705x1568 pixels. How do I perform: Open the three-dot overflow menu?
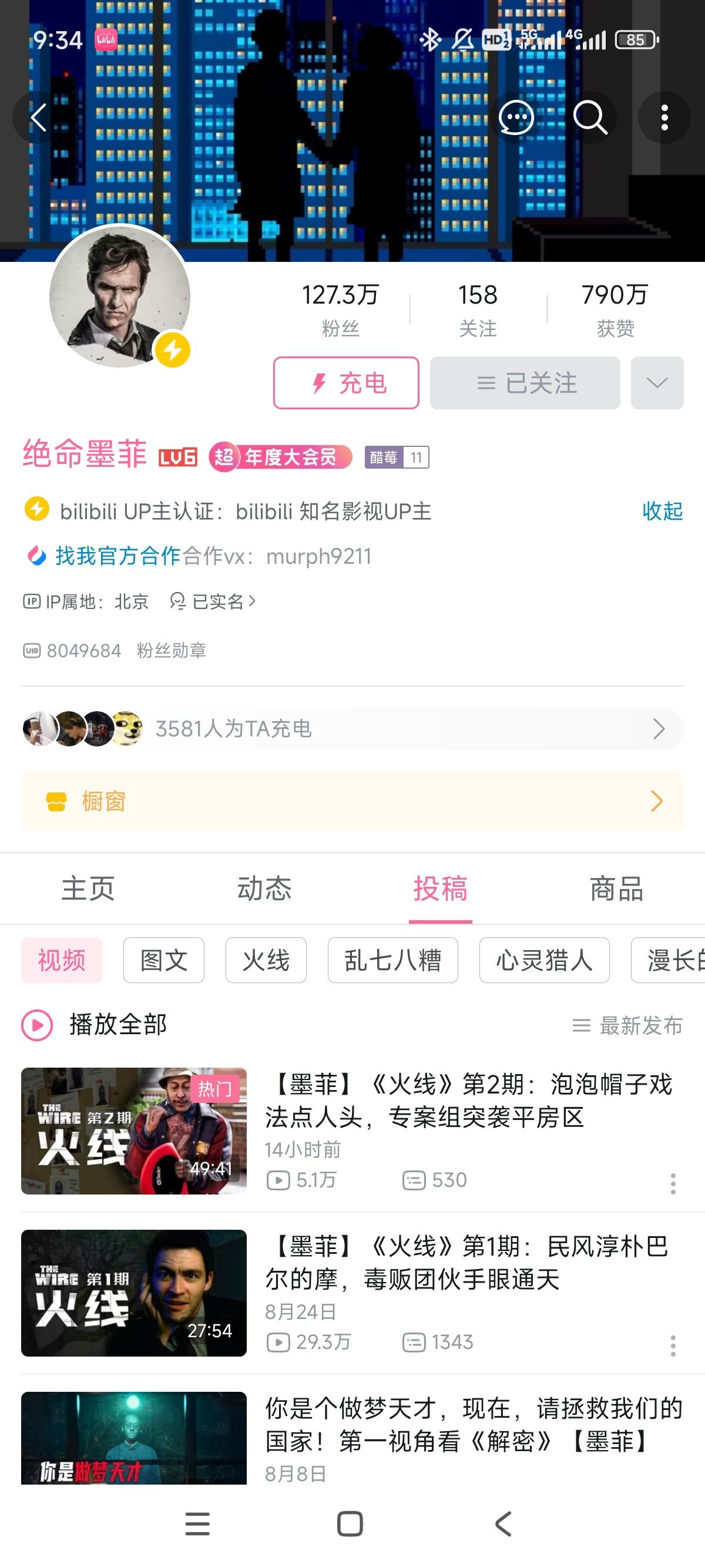[x=664, y=117]
